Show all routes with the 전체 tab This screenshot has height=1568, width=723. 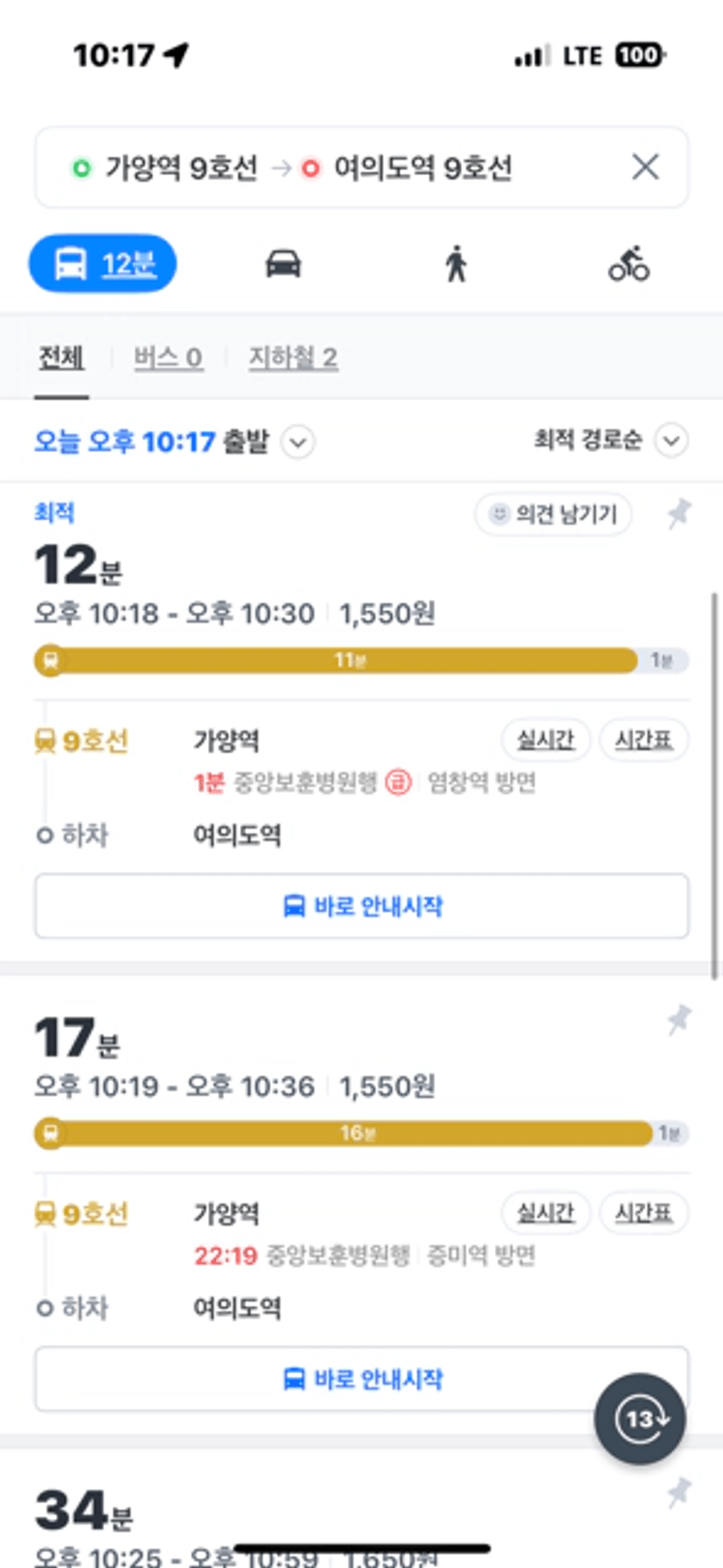61,357
